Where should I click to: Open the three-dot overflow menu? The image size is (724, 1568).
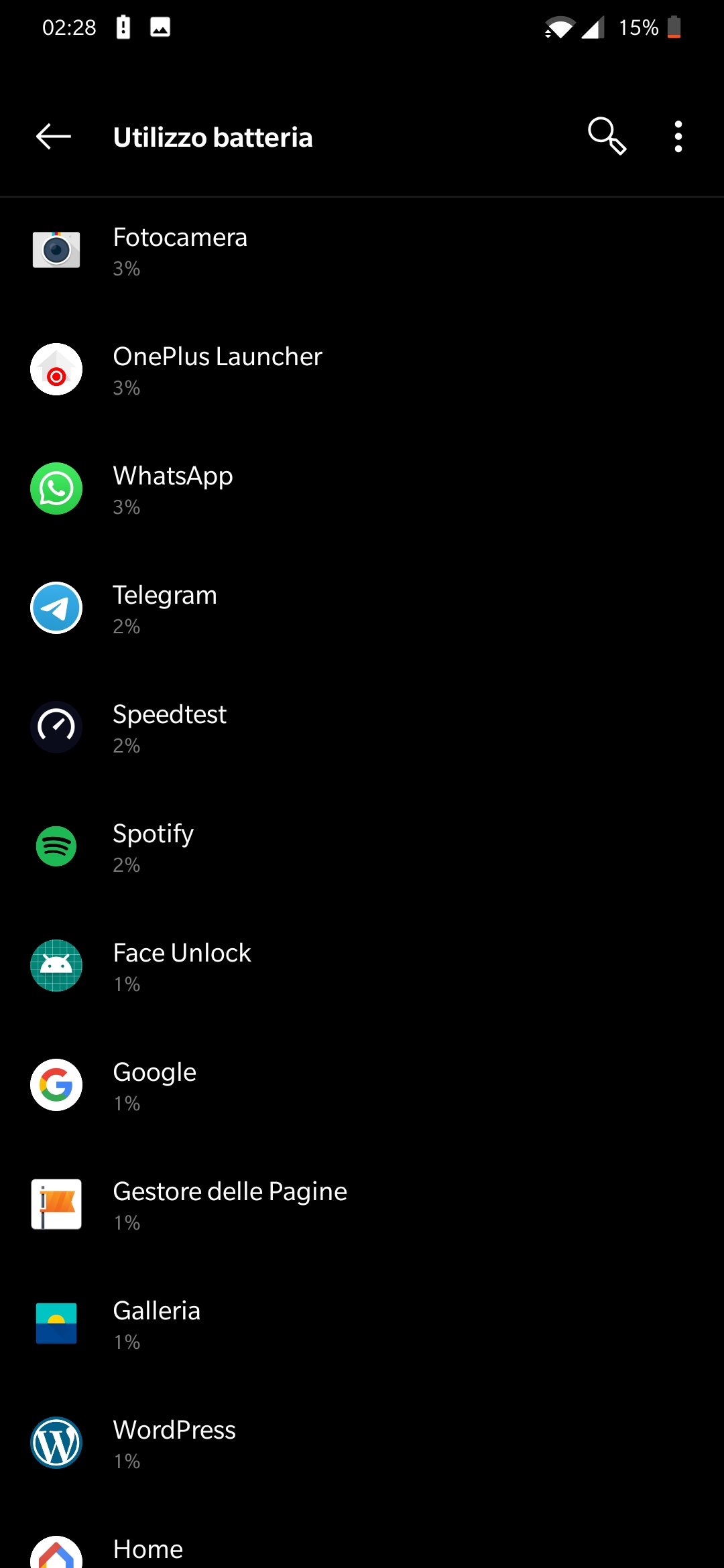[x=678, y=137]
